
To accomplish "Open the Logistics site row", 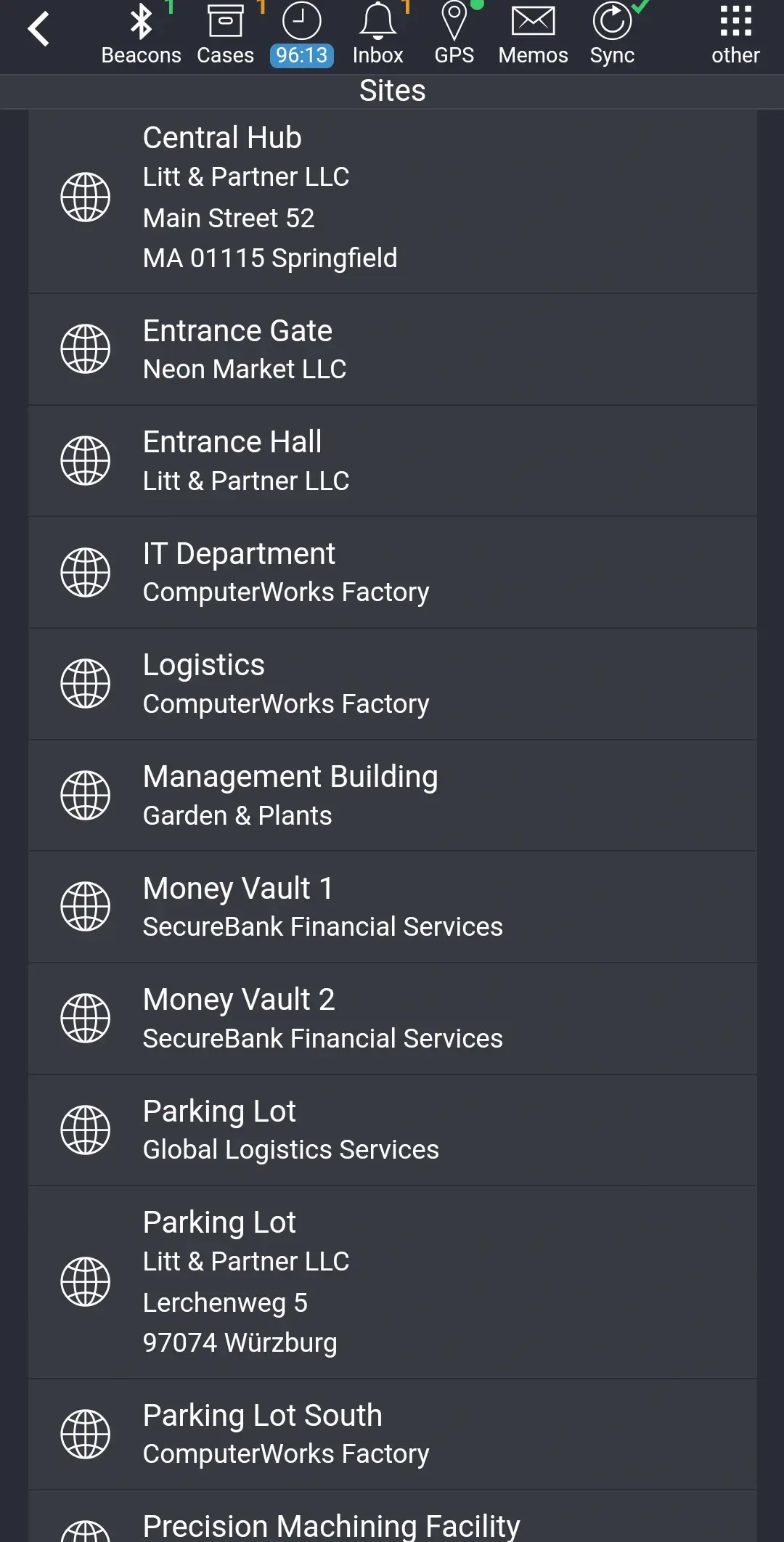I will (x=392, y=684).
